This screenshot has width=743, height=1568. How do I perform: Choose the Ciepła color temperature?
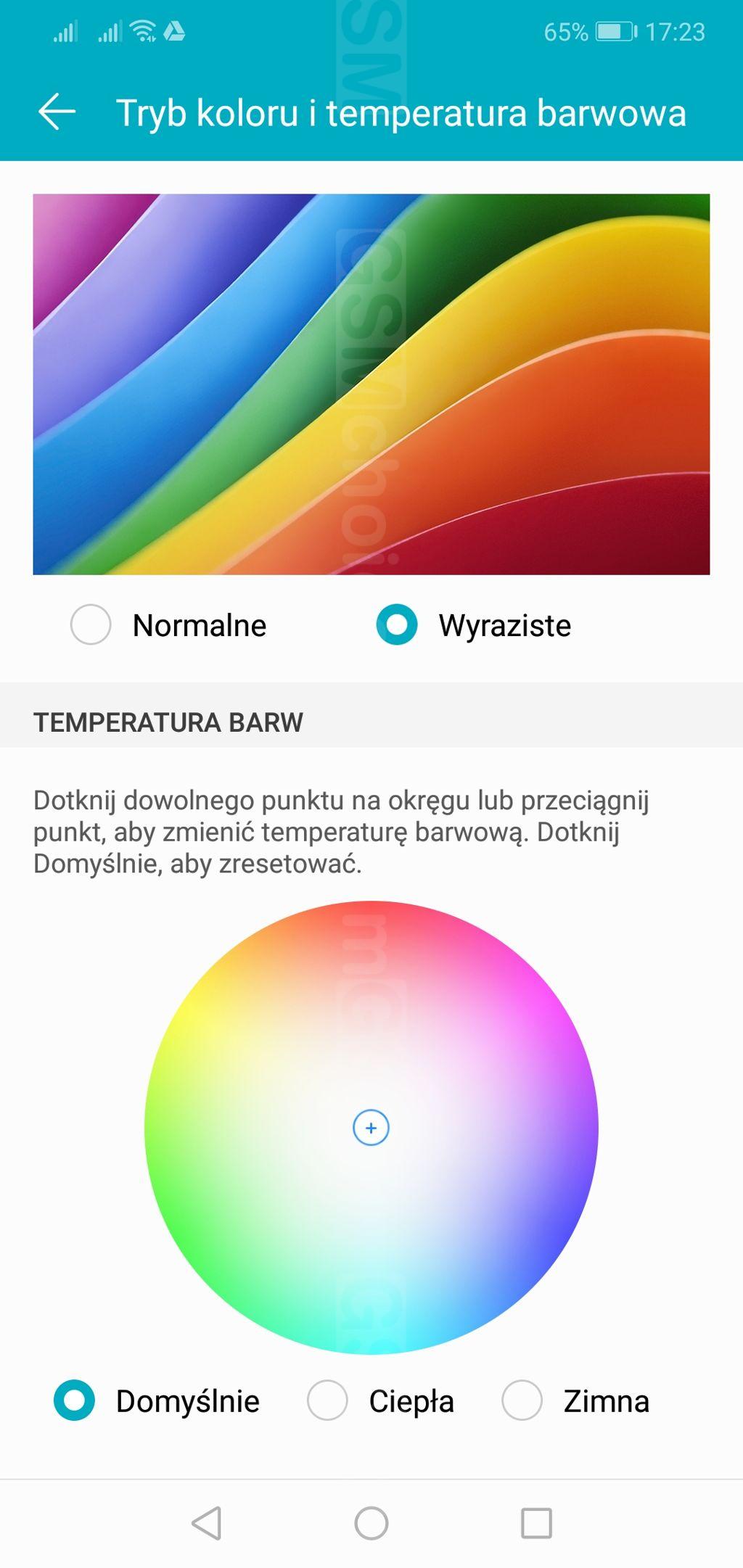327,1400
